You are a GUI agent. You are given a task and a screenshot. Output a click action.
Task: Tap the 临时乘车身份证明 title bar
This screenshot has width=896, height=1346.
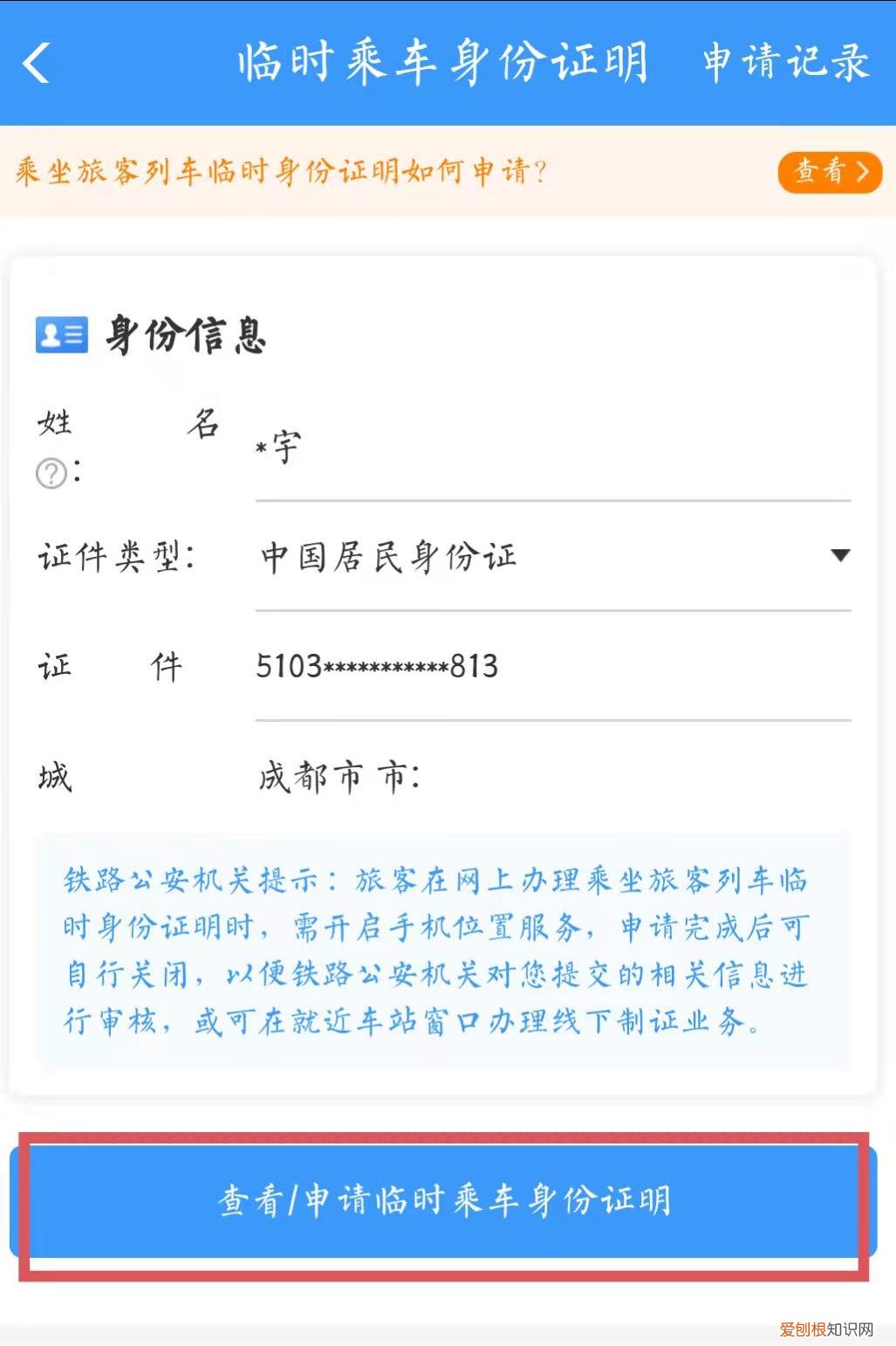click(445, 61)
